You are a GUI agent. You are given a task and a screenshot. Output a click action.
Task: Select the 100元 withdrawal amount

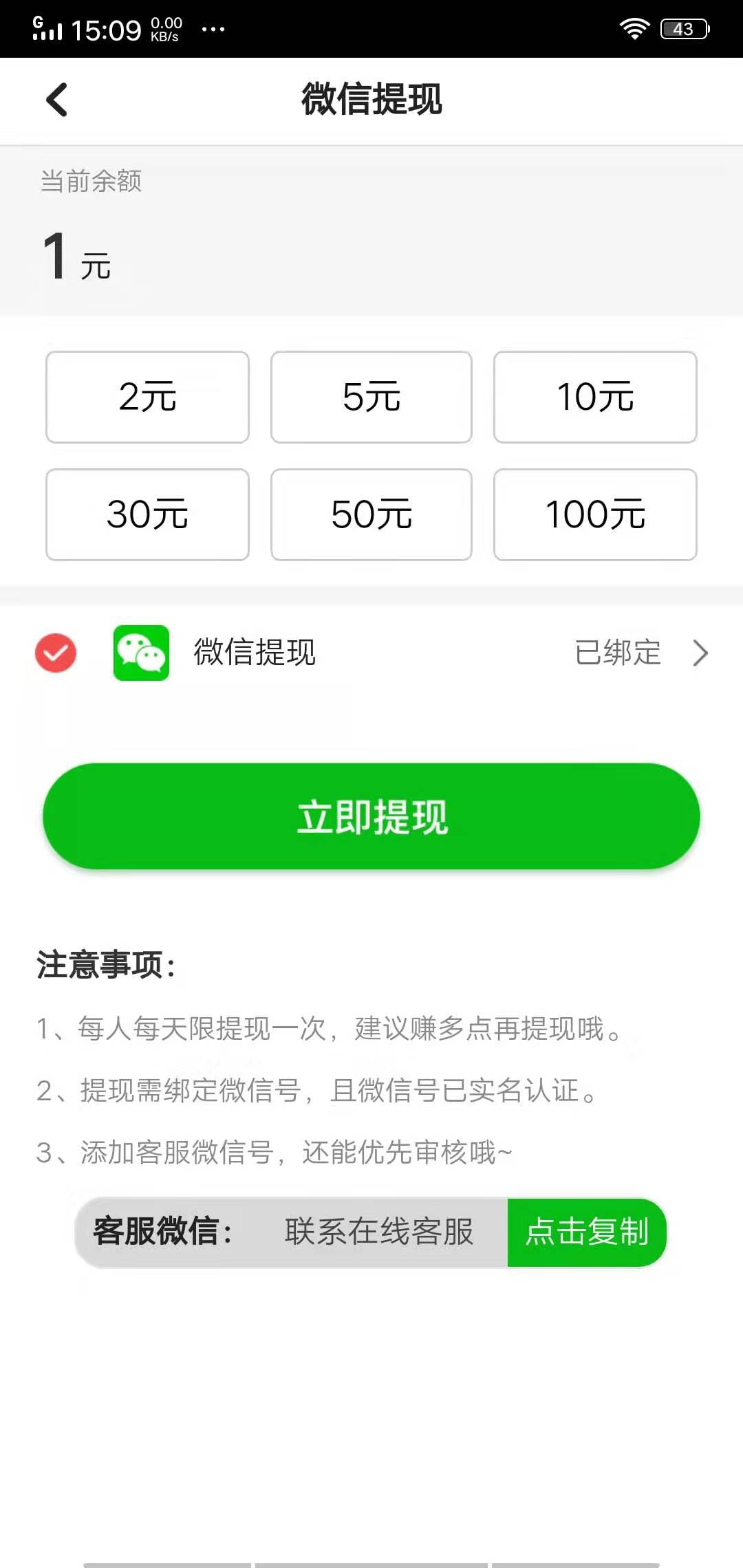point(594,514)
